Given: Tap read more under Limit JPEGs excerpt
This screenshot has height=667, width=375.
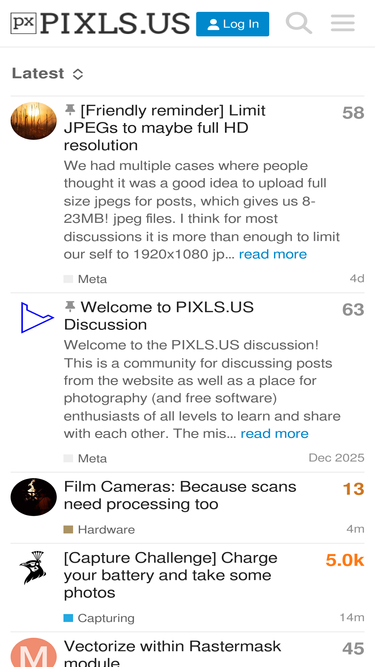Looking at the screenshot, I should click(x=273, y=254).
